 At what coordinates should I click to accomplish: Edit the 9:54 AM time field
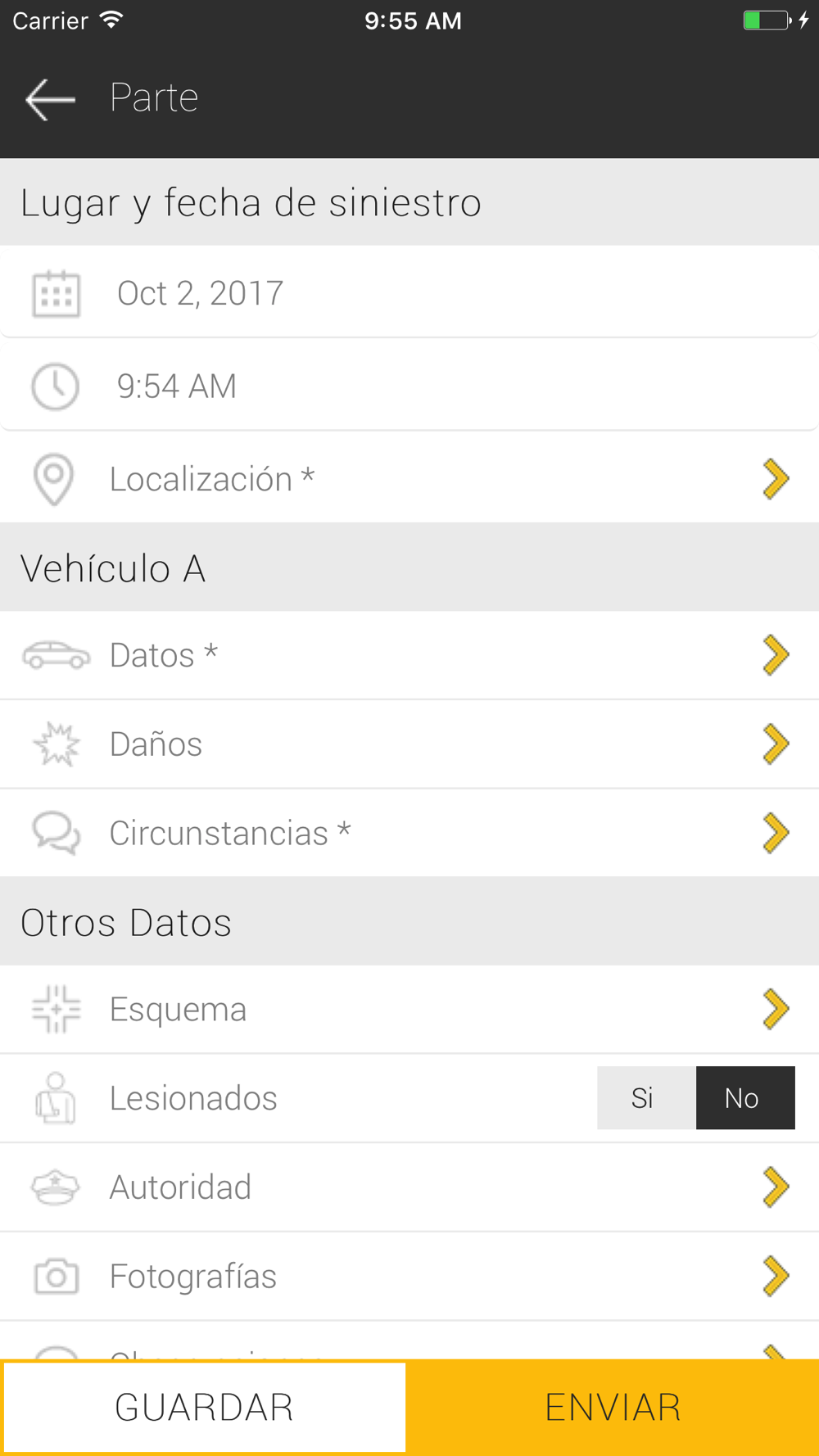[409, 386]
